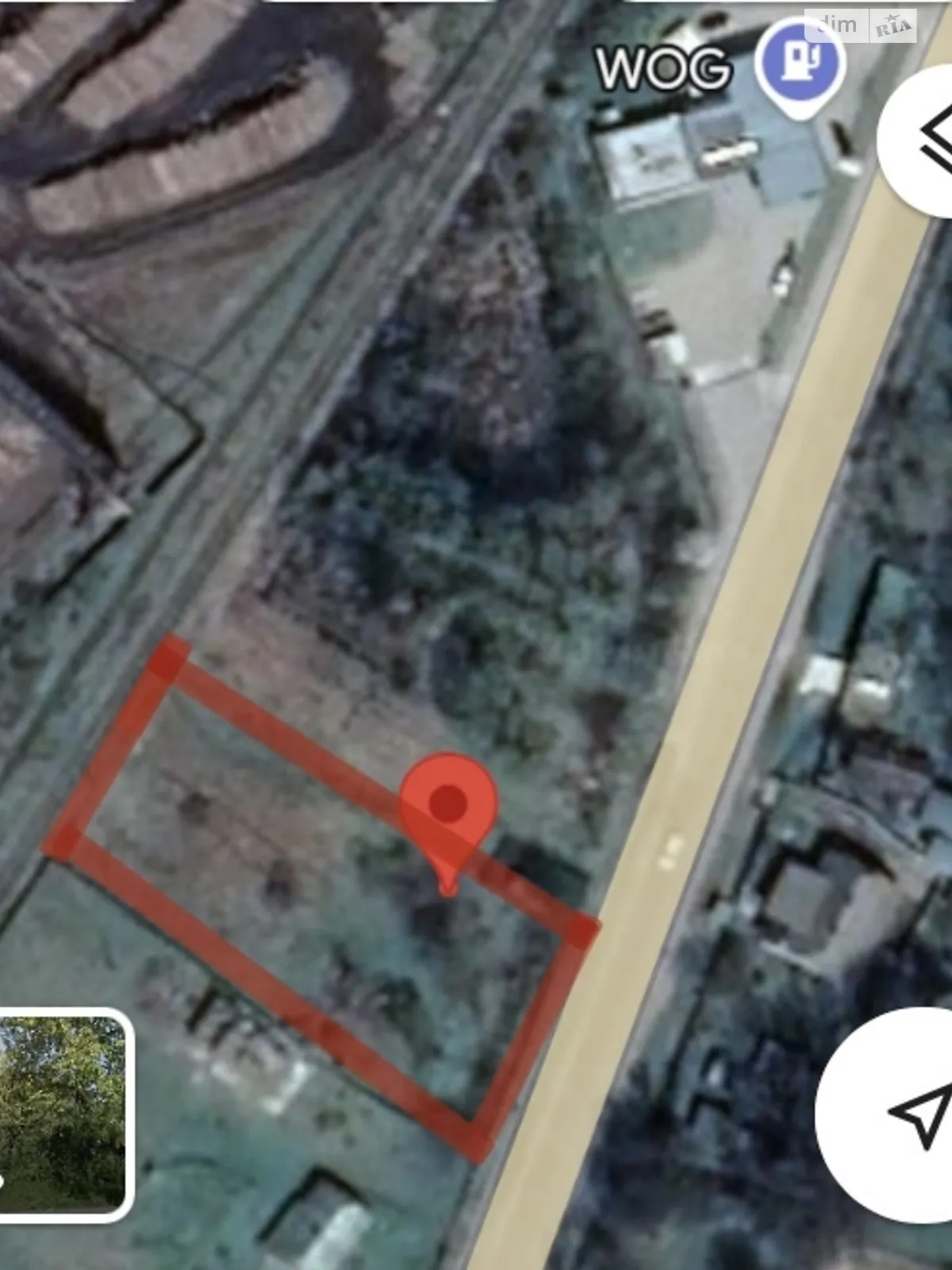Open the map layers button
The image size is (952, 1270).
(924, 143)
